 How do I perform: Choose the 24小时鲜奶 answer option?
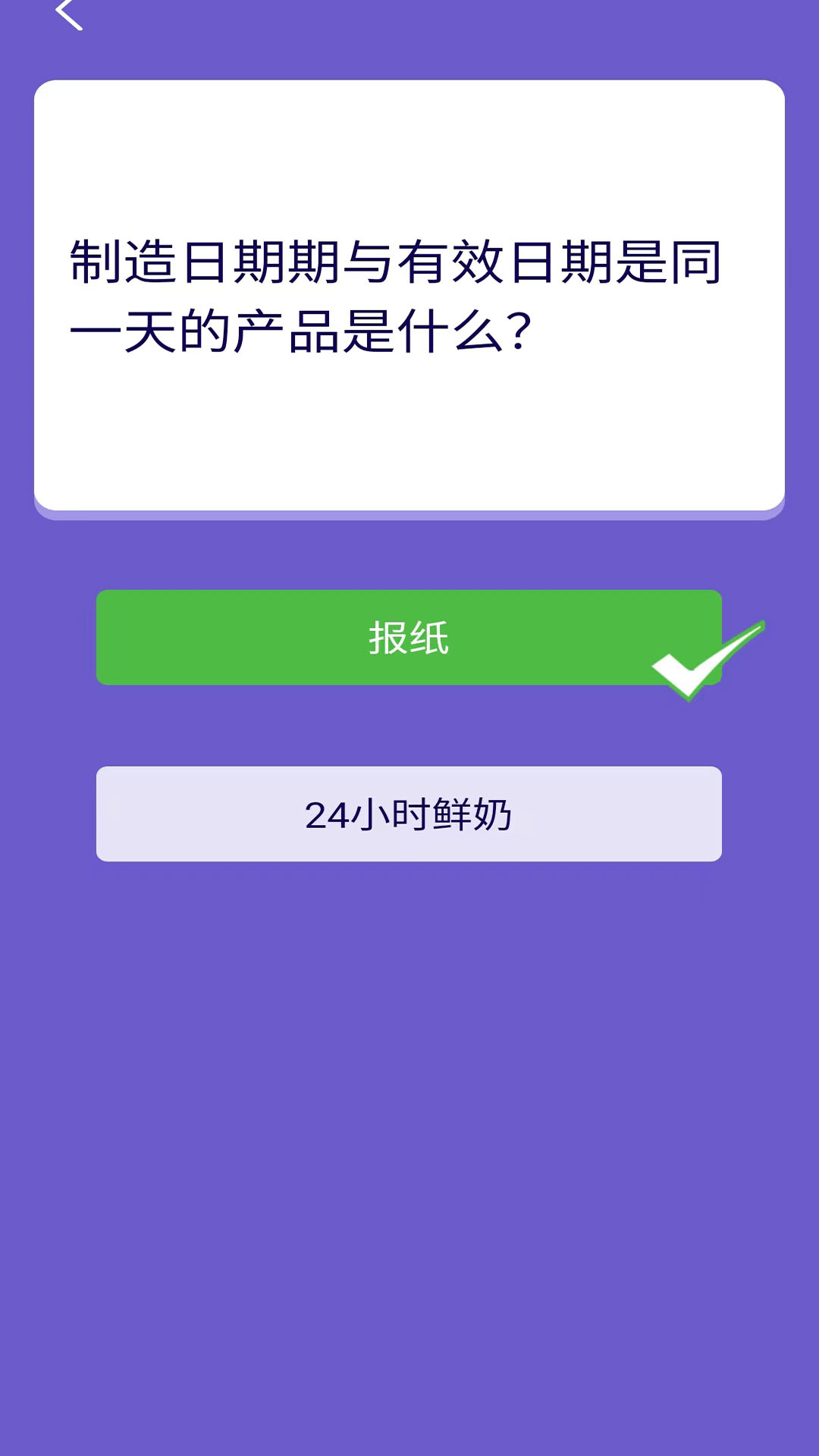409,814
